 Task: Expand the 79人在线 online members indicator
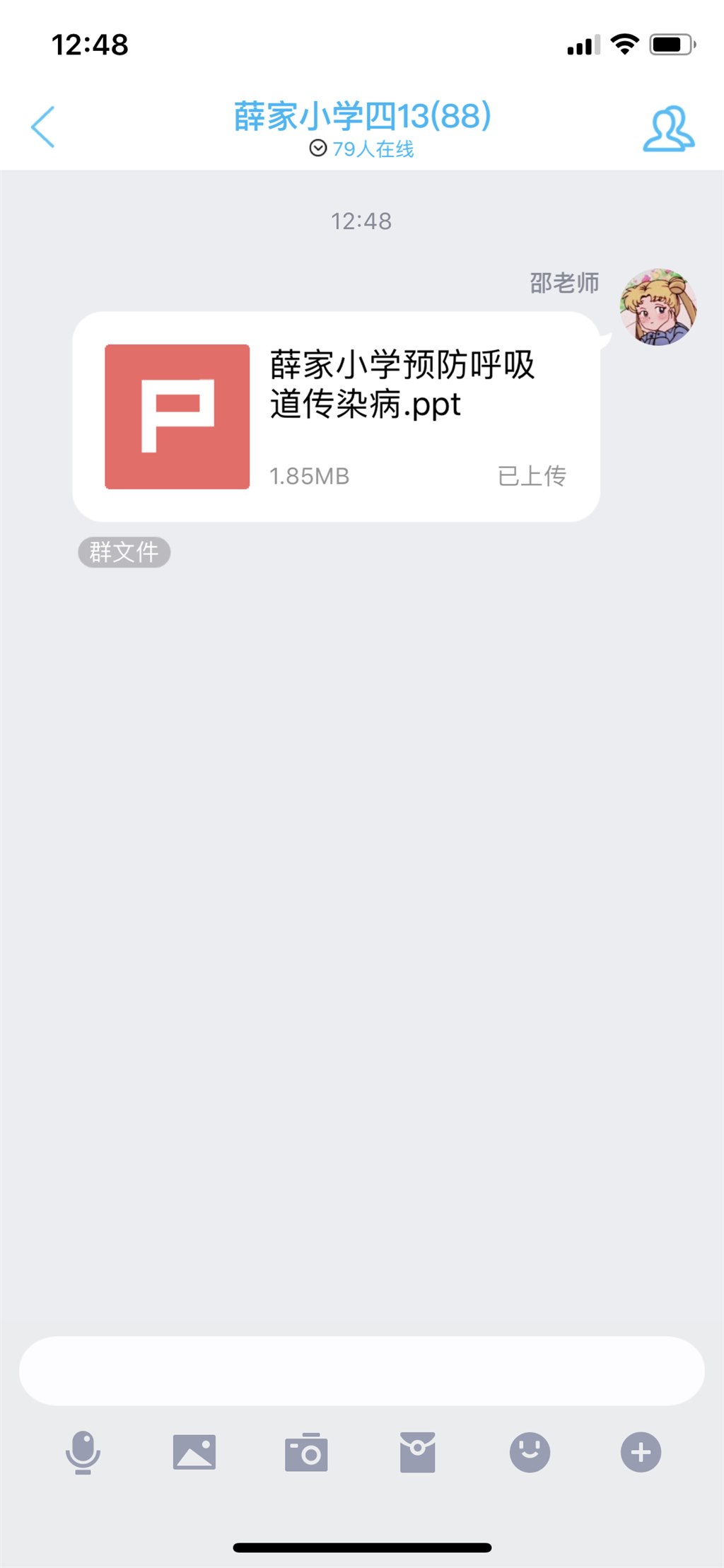(362, 149)
